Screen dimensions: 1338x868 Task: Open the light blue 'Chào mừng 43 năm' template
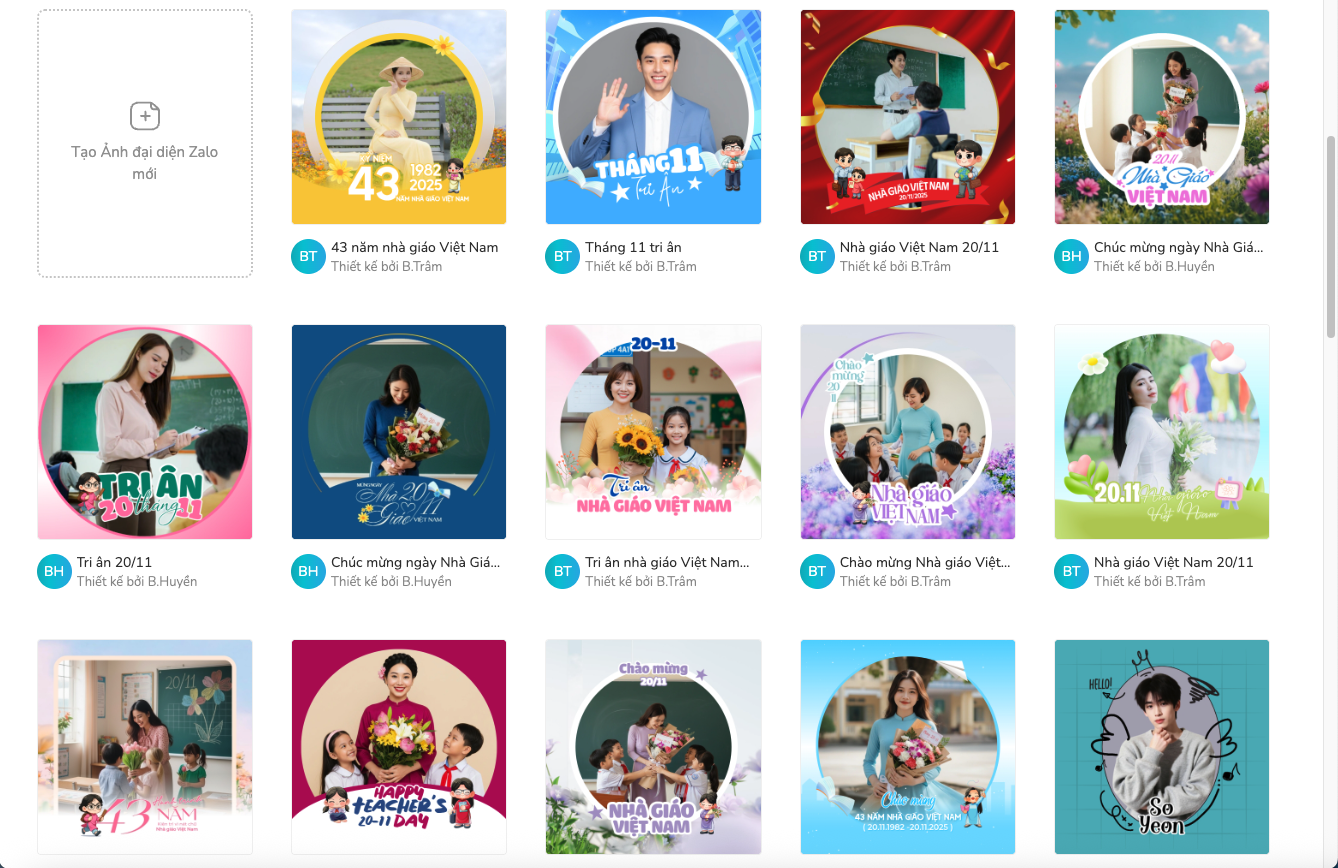click(x=907, y=746)
